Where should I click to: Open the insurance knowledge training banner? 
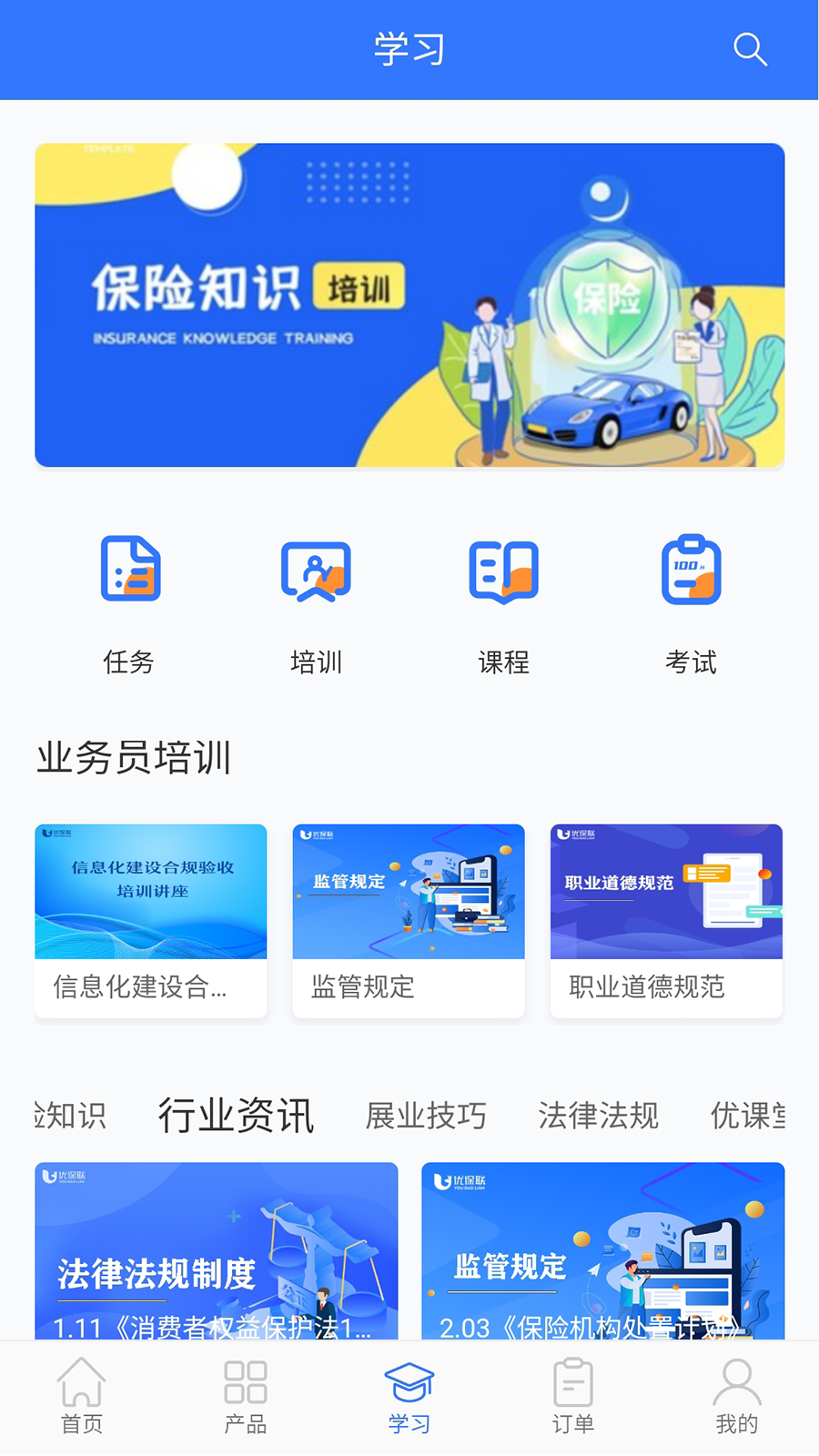(x=409, y=303)
